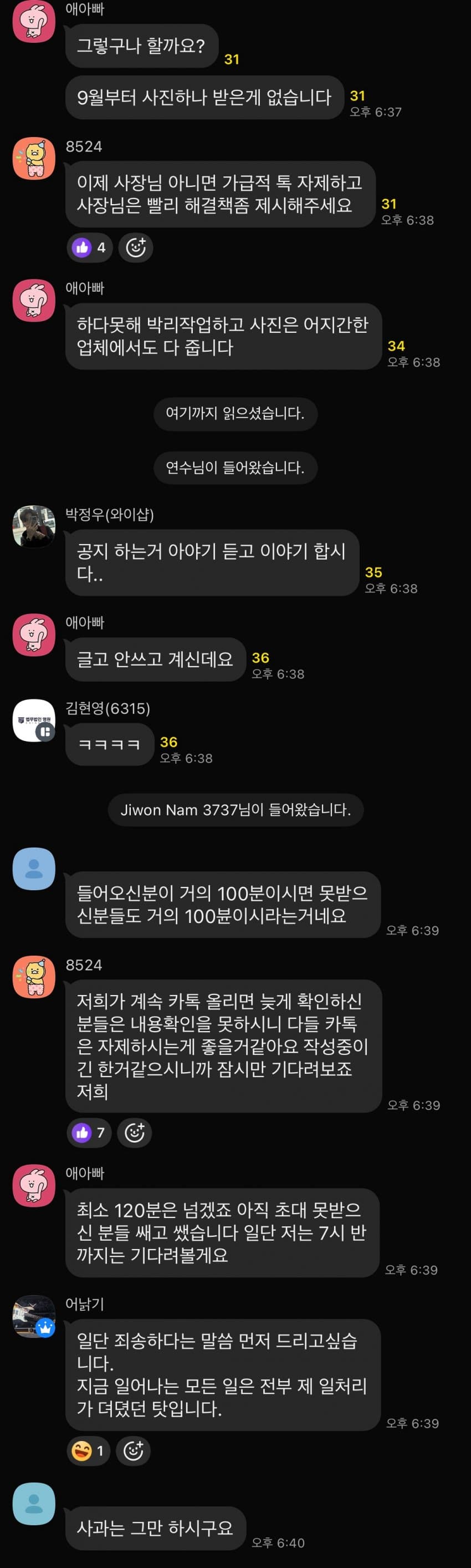The width and height of the screenshot is (471, 1568).
Task: Add emoji reaction to 어낢기's apology message
Action: click(x=133, y=1451)
